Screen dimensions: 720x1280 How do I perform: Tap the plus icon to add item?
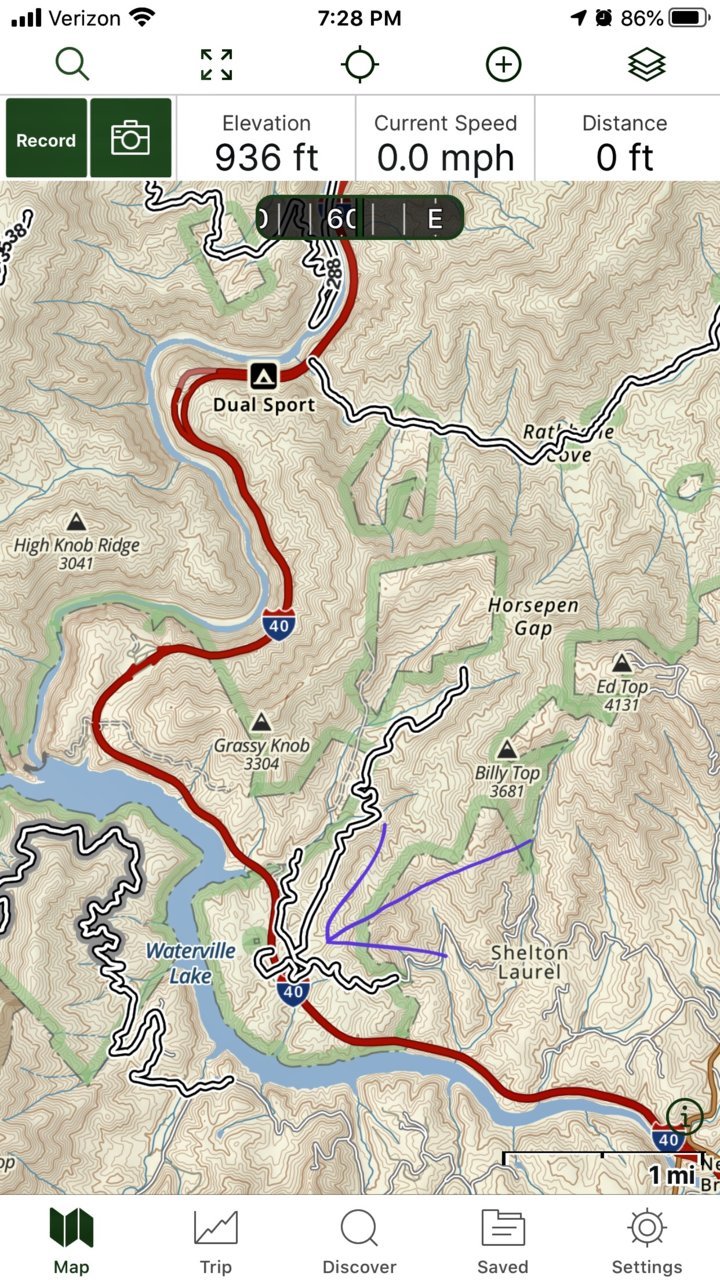pyautogui.click(x=504, y=65)
